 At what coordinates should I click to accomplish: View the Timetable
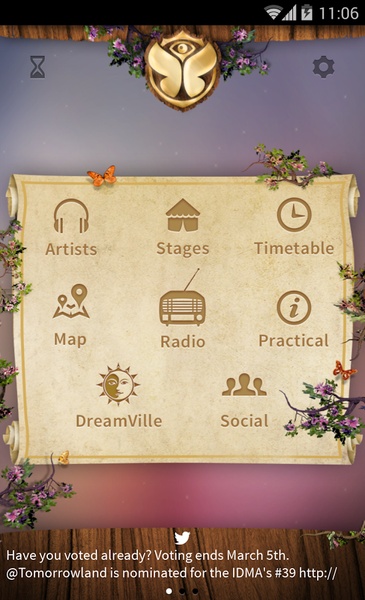tap(294, 227)
